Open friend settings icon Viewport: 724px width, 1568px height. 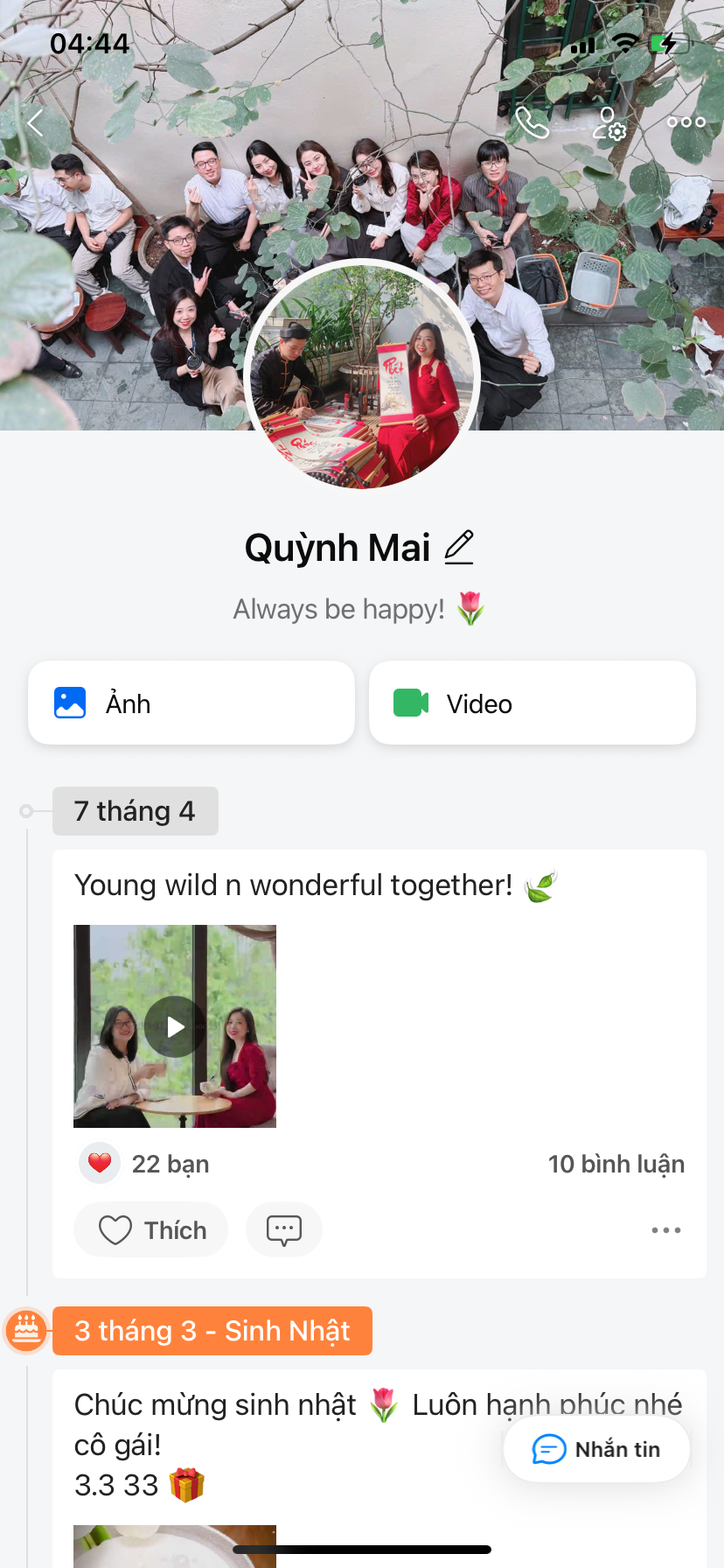[x=609, y=122]
